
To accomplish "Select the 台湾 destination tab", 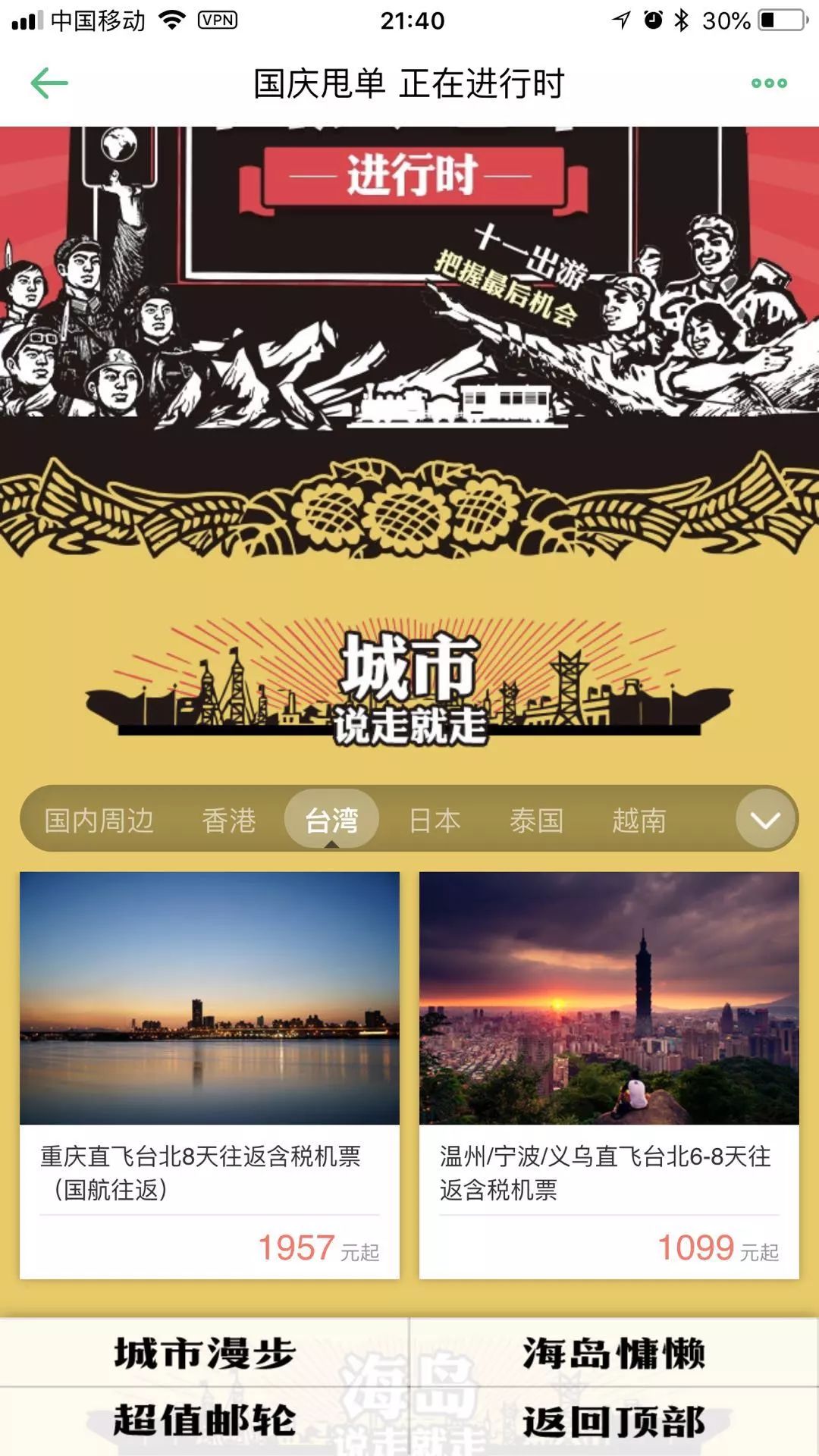I will (332, 819).
